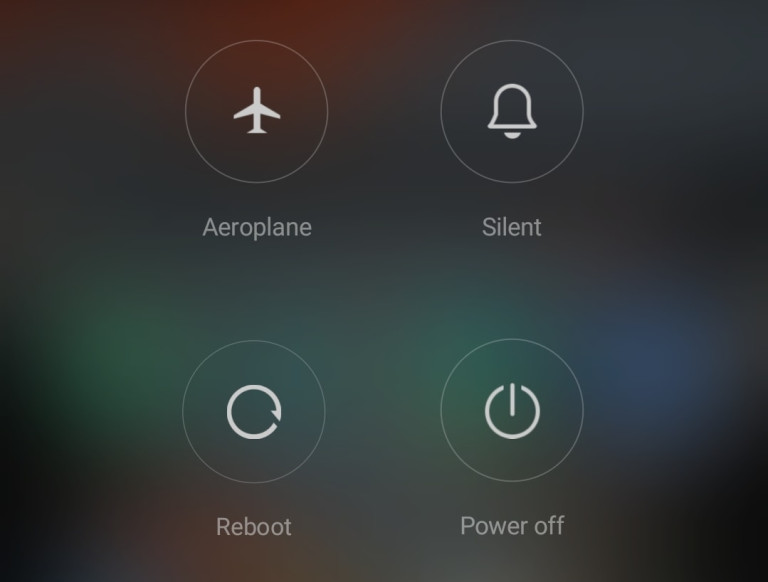
Task: Select Power off
Action: click(512, 411)
